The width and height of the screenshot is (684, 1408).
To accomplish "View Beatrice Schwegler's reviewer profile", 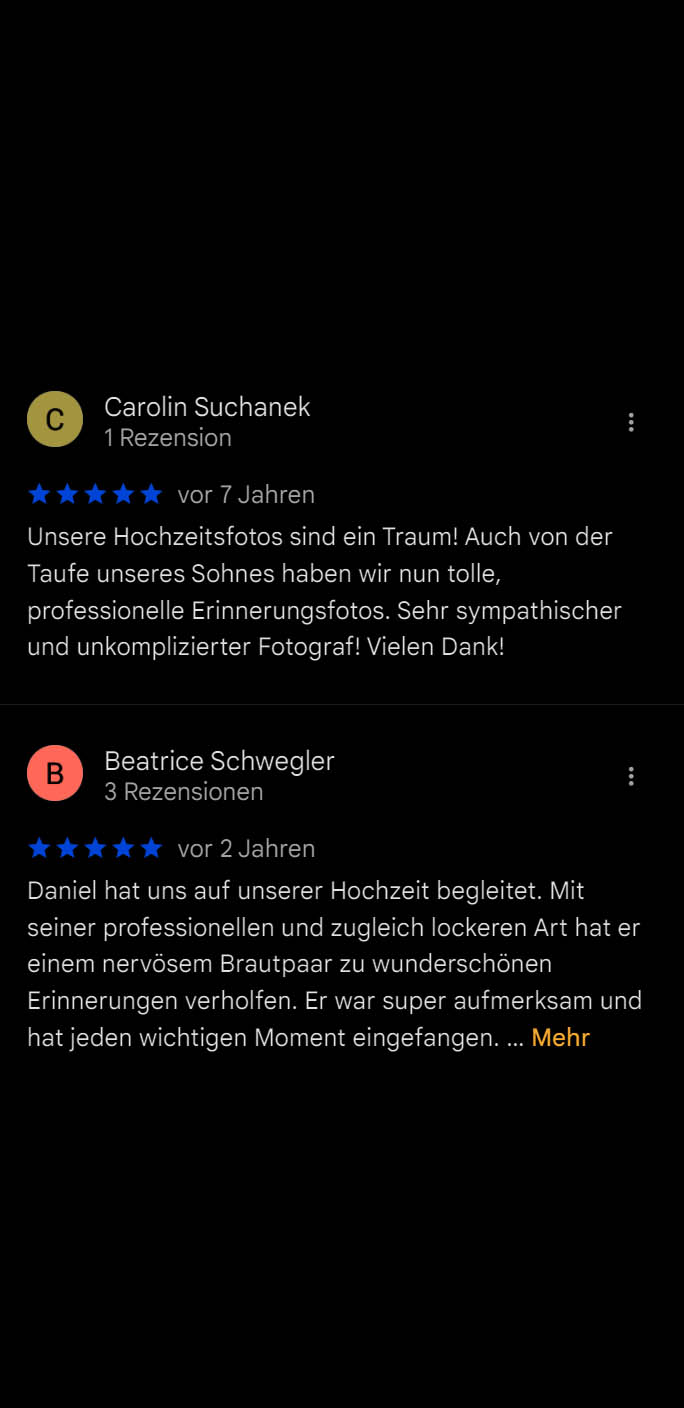I will 219,762.
